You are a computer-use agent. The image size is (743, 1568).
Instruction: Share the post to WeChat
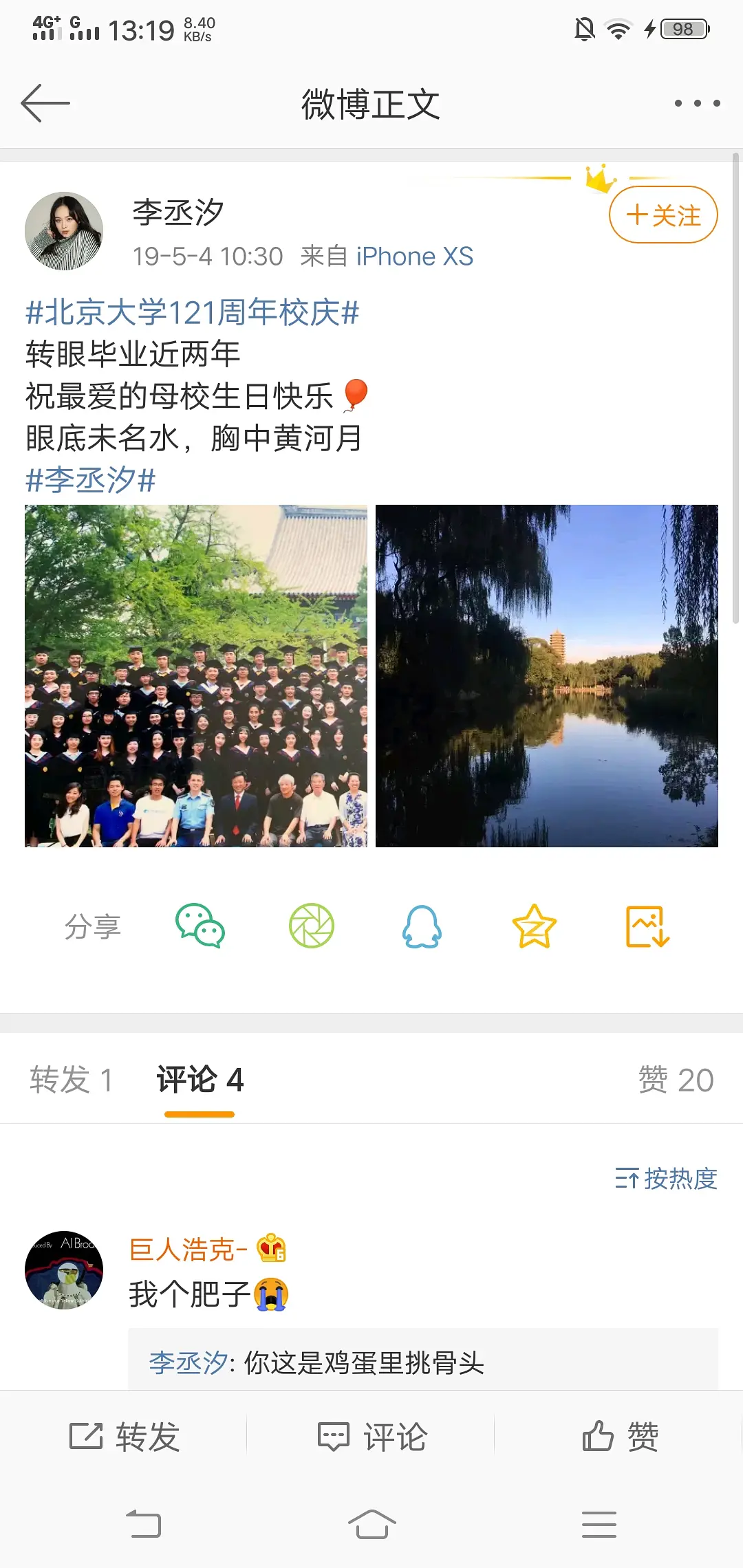tap(200, 926)
